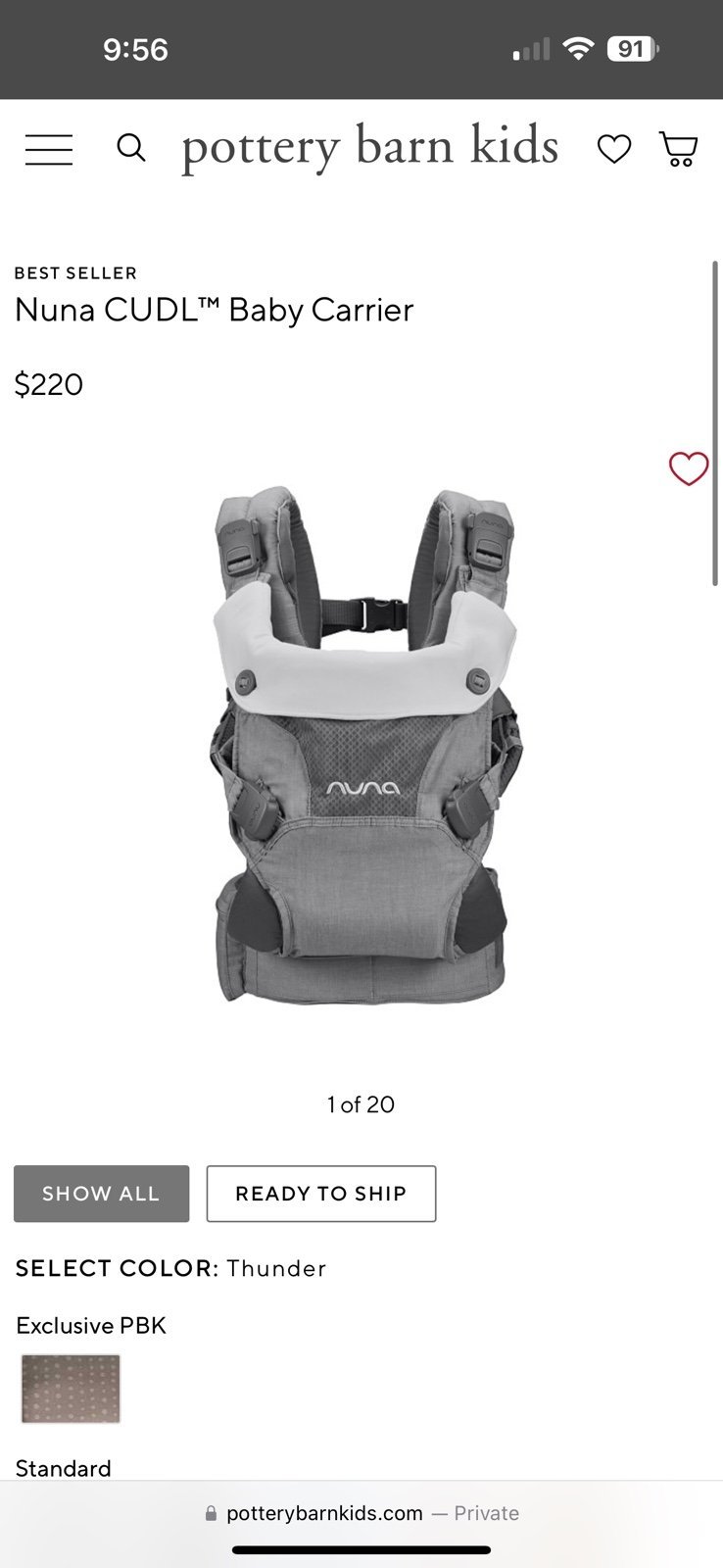Tap the search magnifier icon
723x1568 pixels.
click(x=131, y=148)
